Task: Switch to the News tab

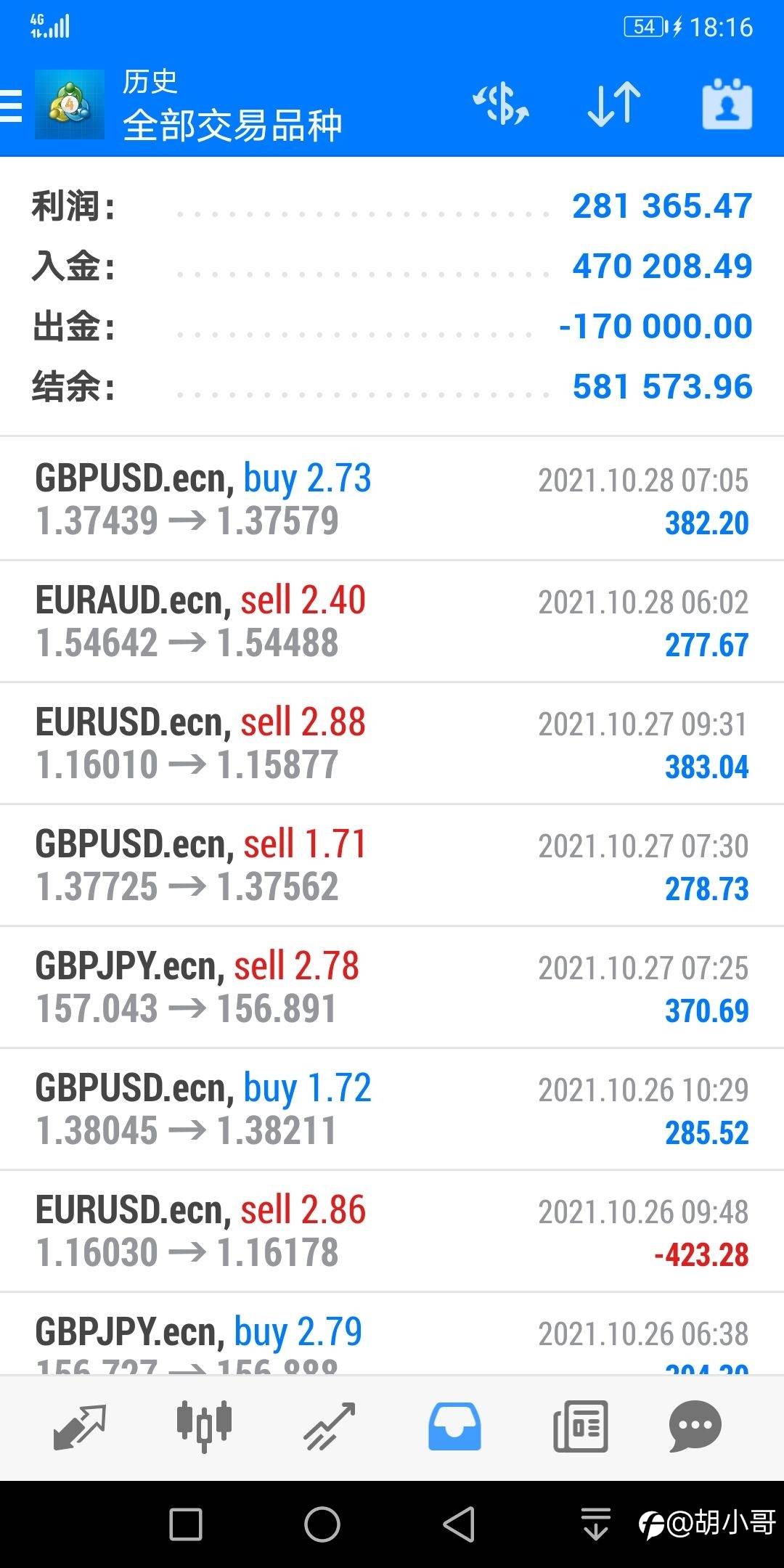Action: (580, 1427)
